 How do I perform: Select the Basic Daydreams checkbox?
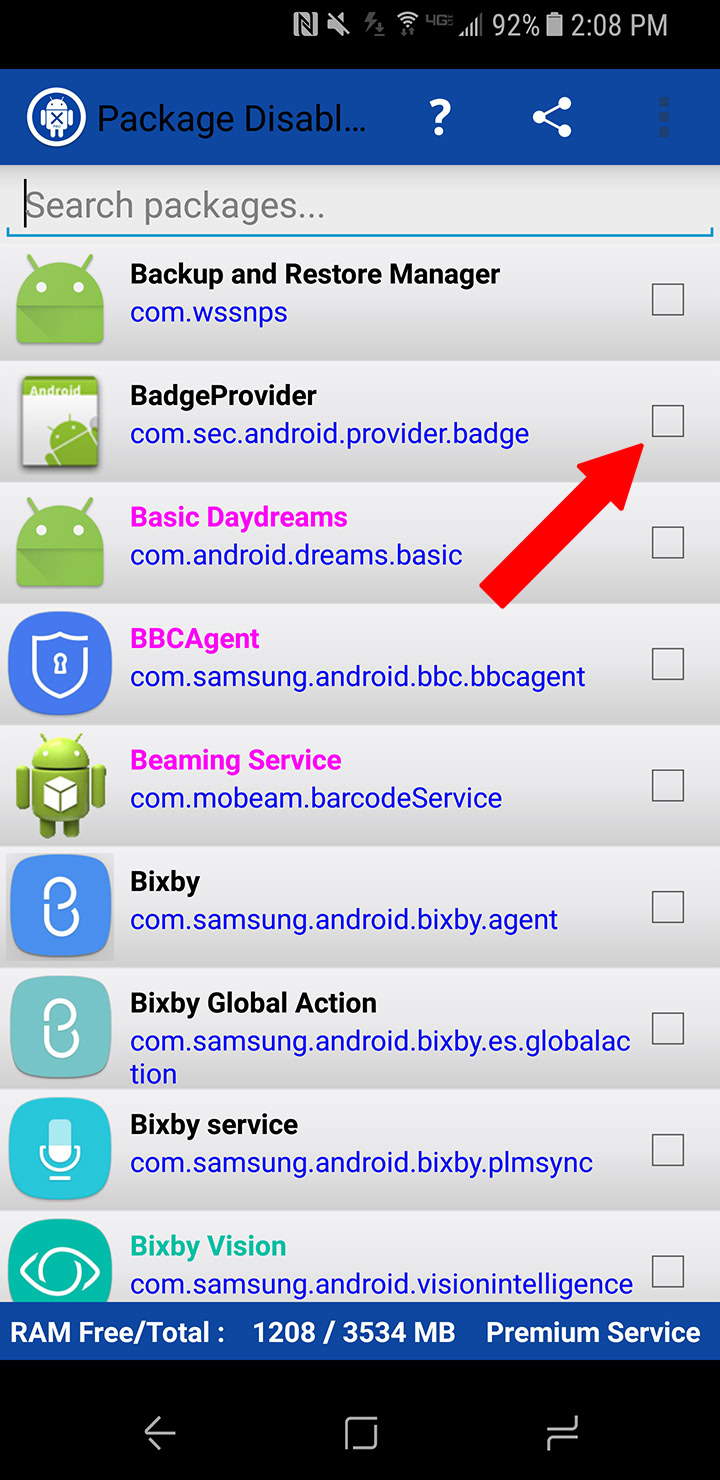(667, 543)
